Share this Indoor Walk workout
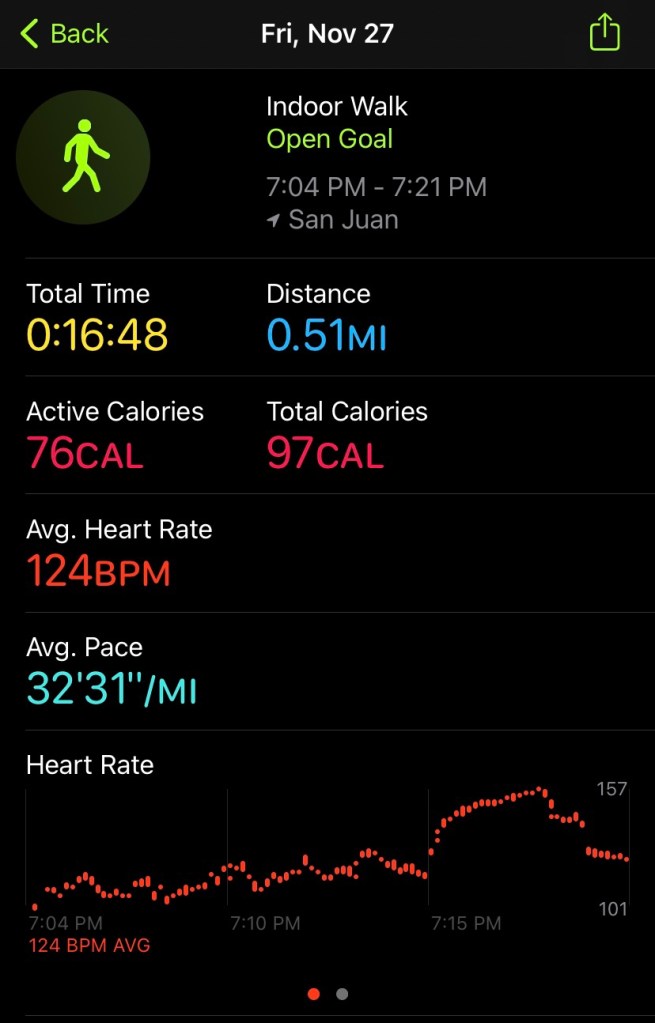 604,34
